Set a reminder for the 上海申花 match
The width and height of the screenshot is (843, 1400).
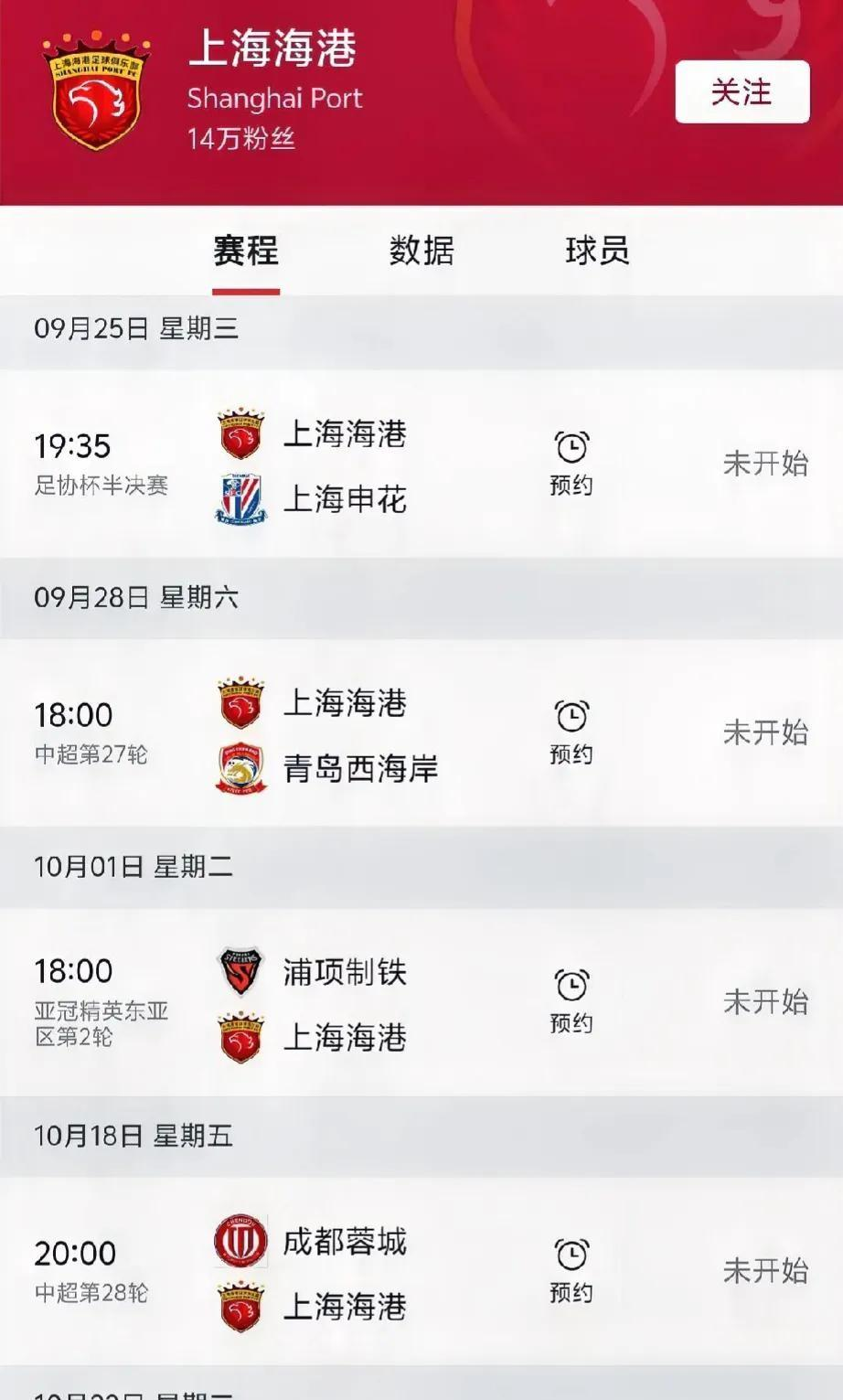(x=571, y=464)
